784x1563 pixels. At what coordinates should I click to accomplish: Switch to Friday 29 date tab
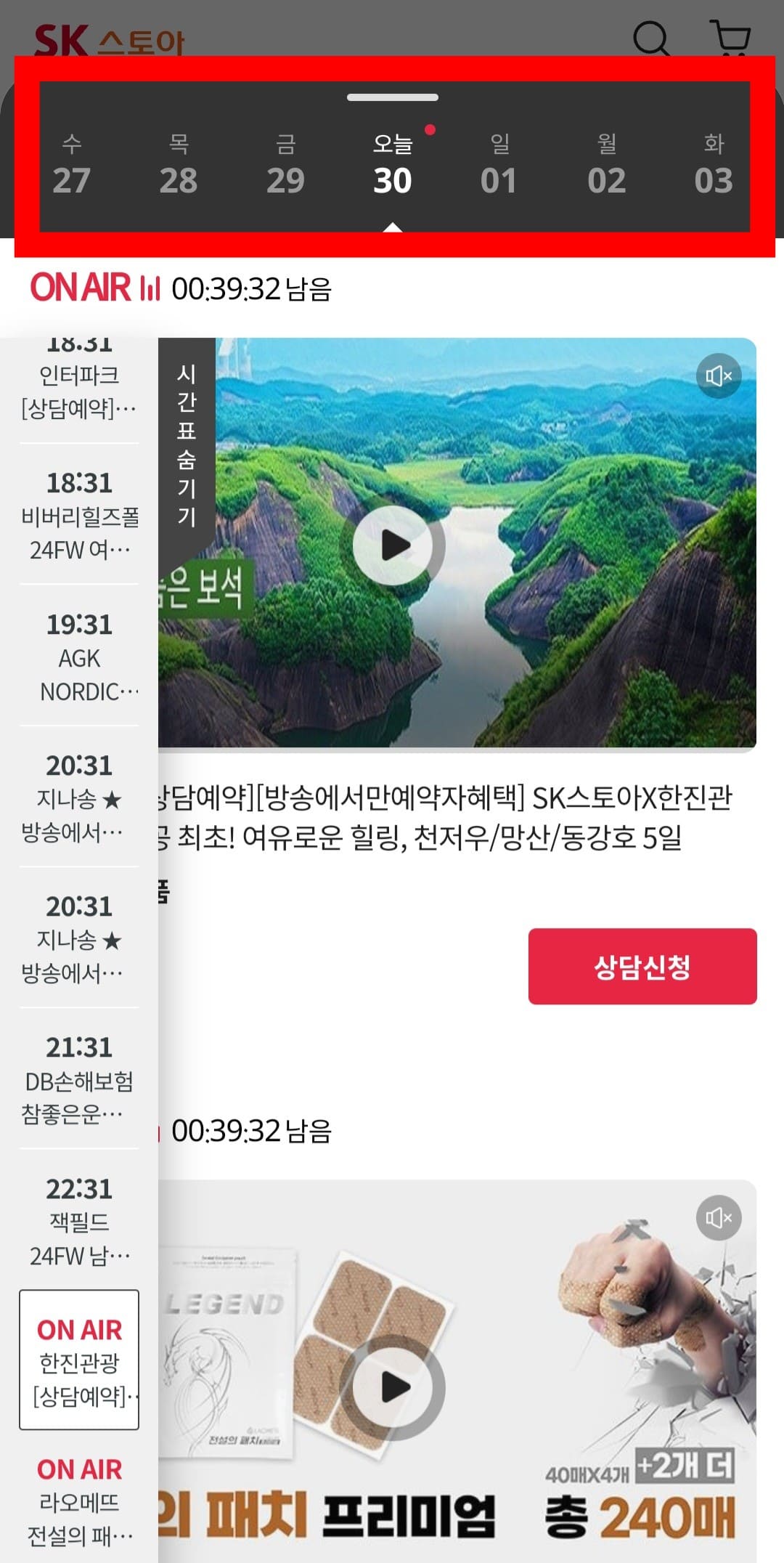coord(286,160)
